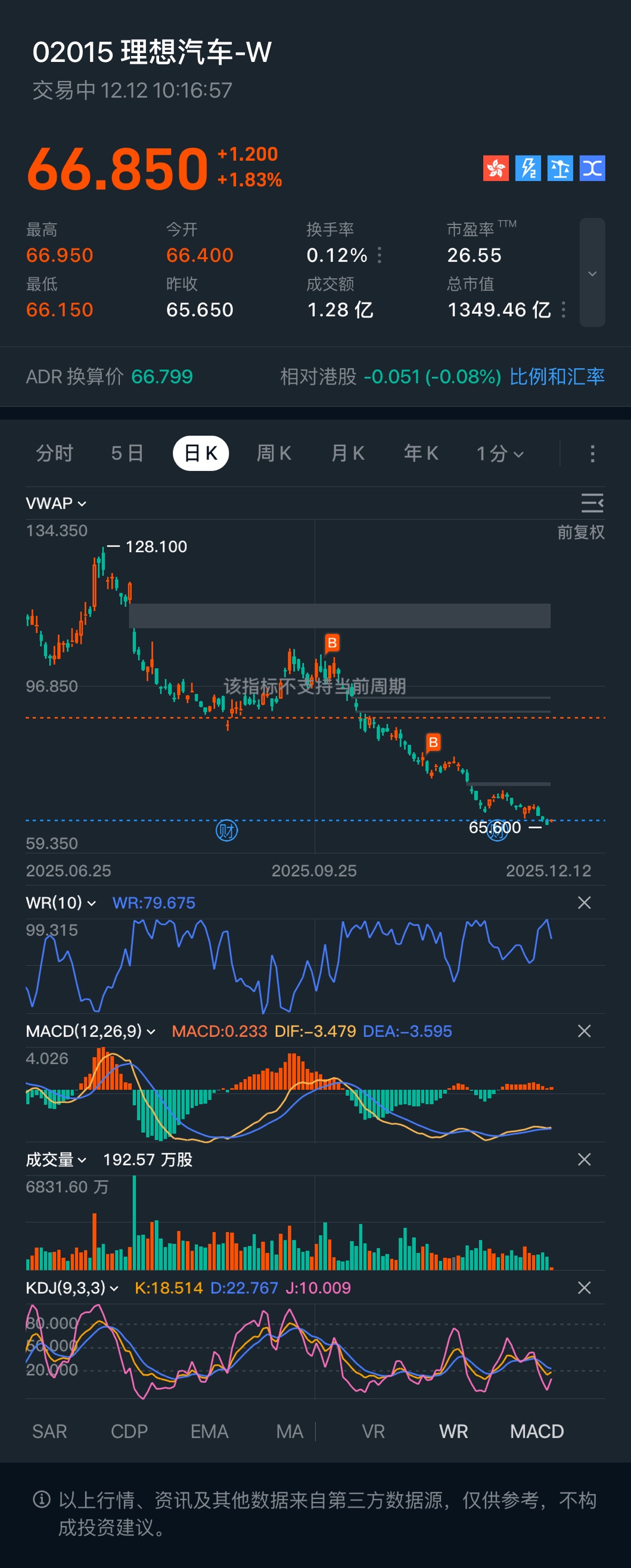Open the 1分 interval dropdown
The width and height of the screenshot is (631, 1568).
499,453
